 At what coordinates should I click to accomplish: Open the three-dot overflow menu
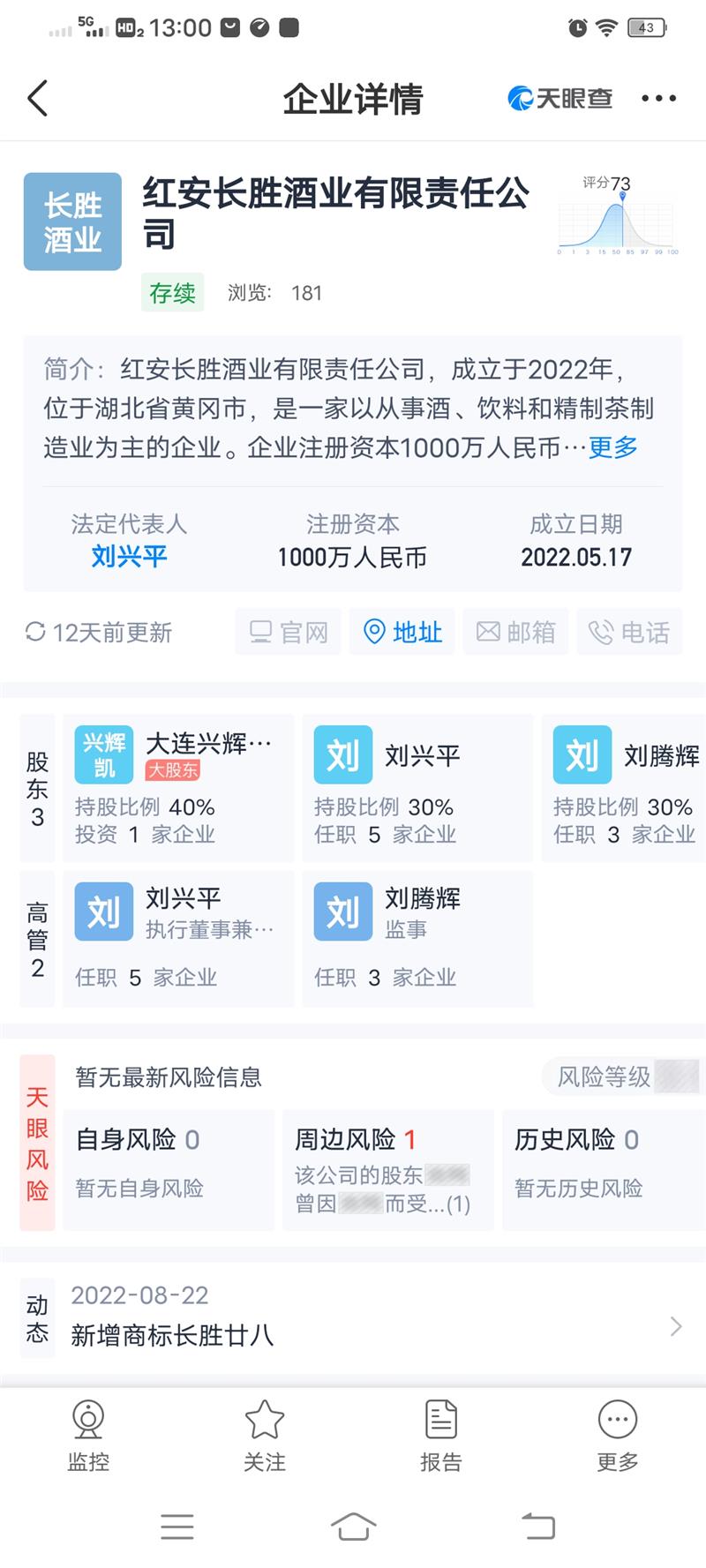coord(658,99)
